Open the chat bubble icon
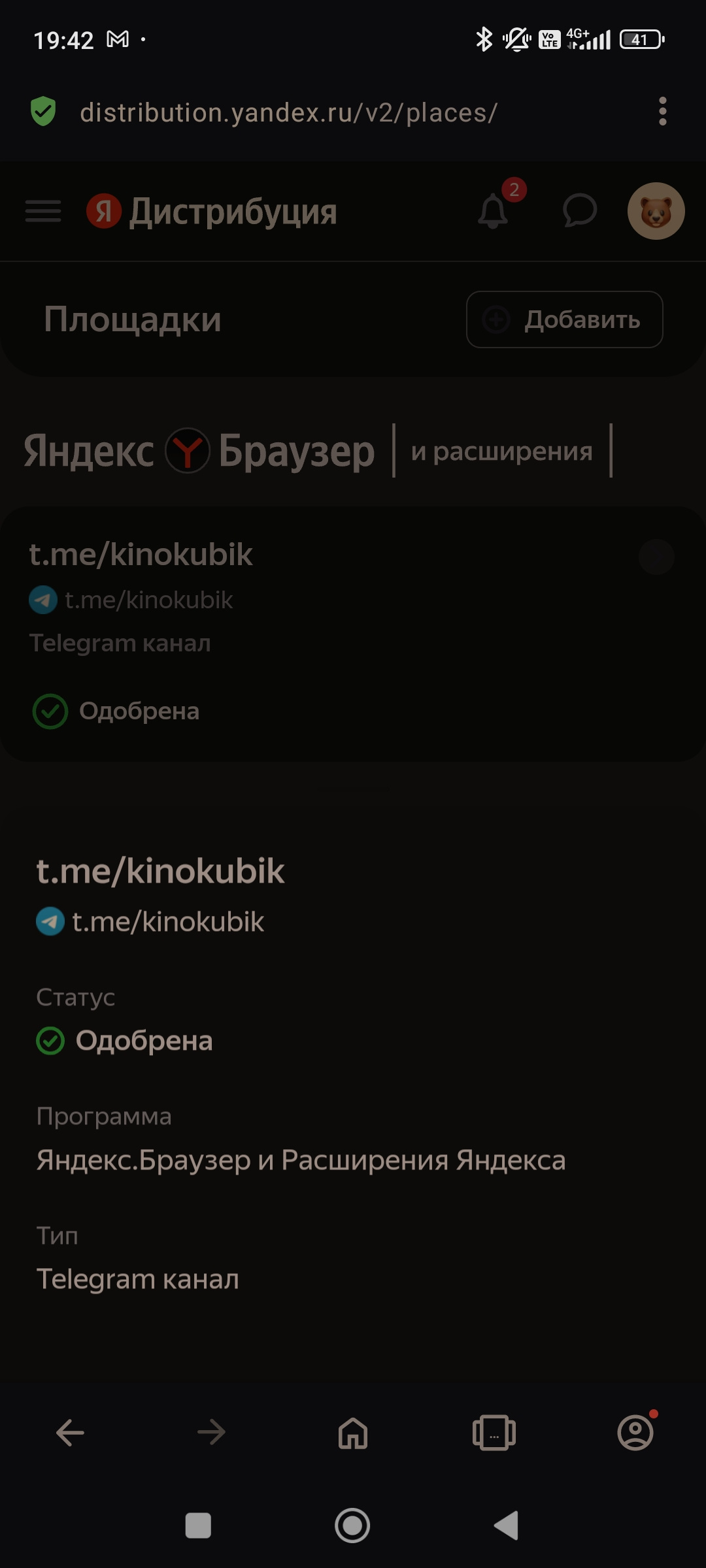The height and width of the screenshot is (1568, 706). (x=579, y=211)
